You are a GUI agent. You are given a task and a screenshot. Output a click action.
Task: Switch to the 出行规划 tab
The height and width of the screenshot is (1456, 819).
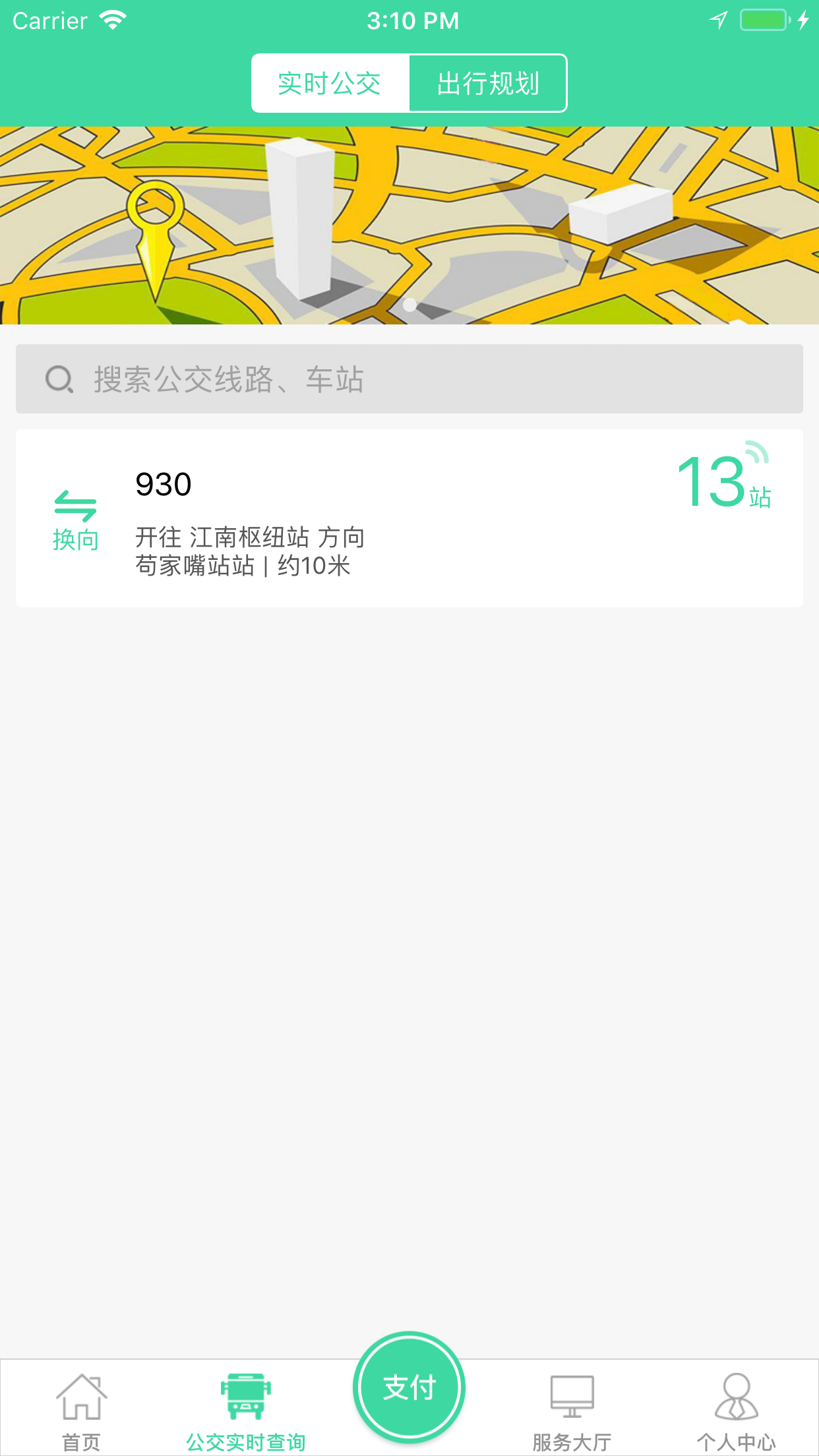tap(488, 83)
